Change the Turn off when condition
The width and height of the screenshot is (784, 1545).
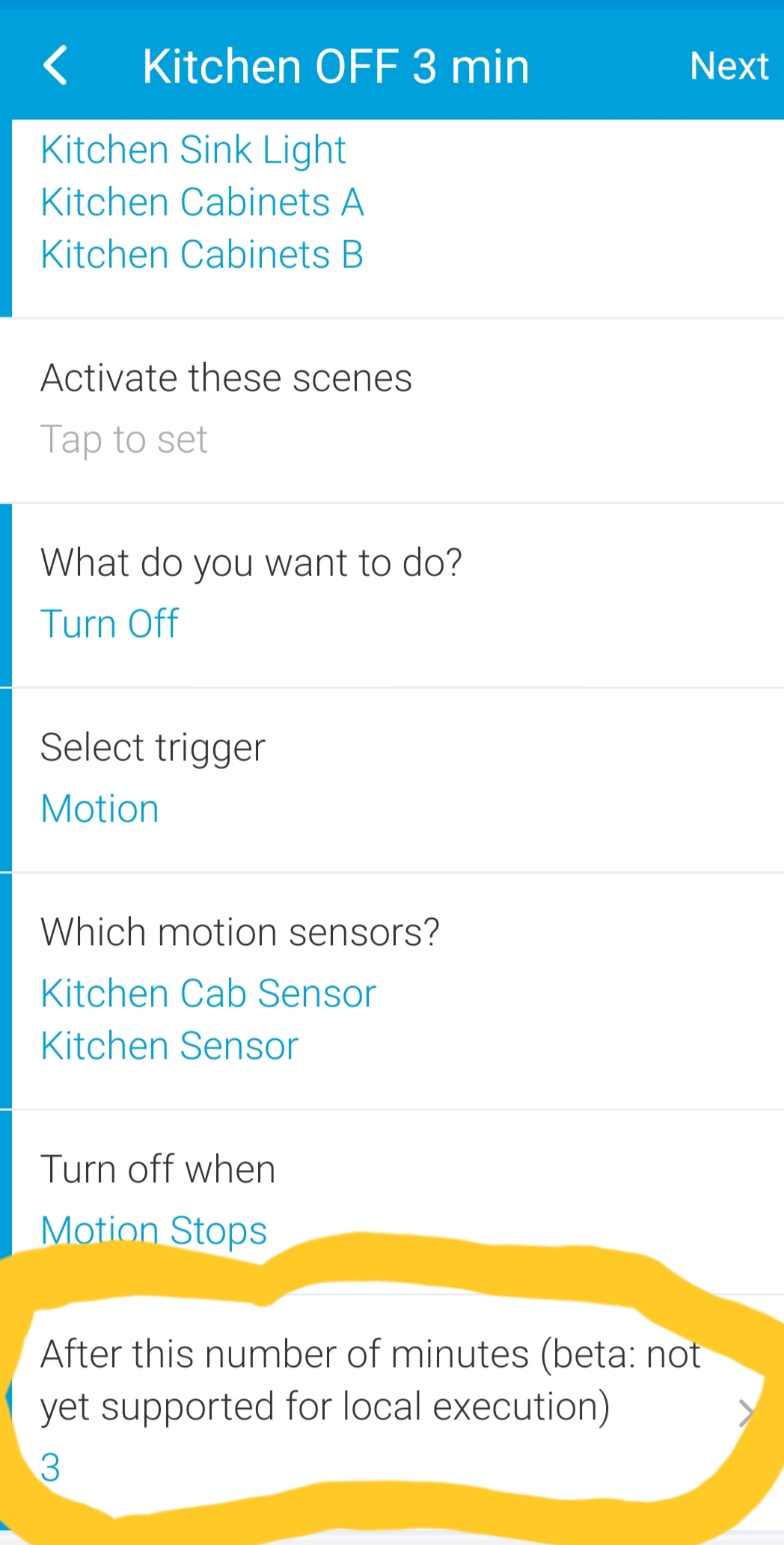[392, 1202]
